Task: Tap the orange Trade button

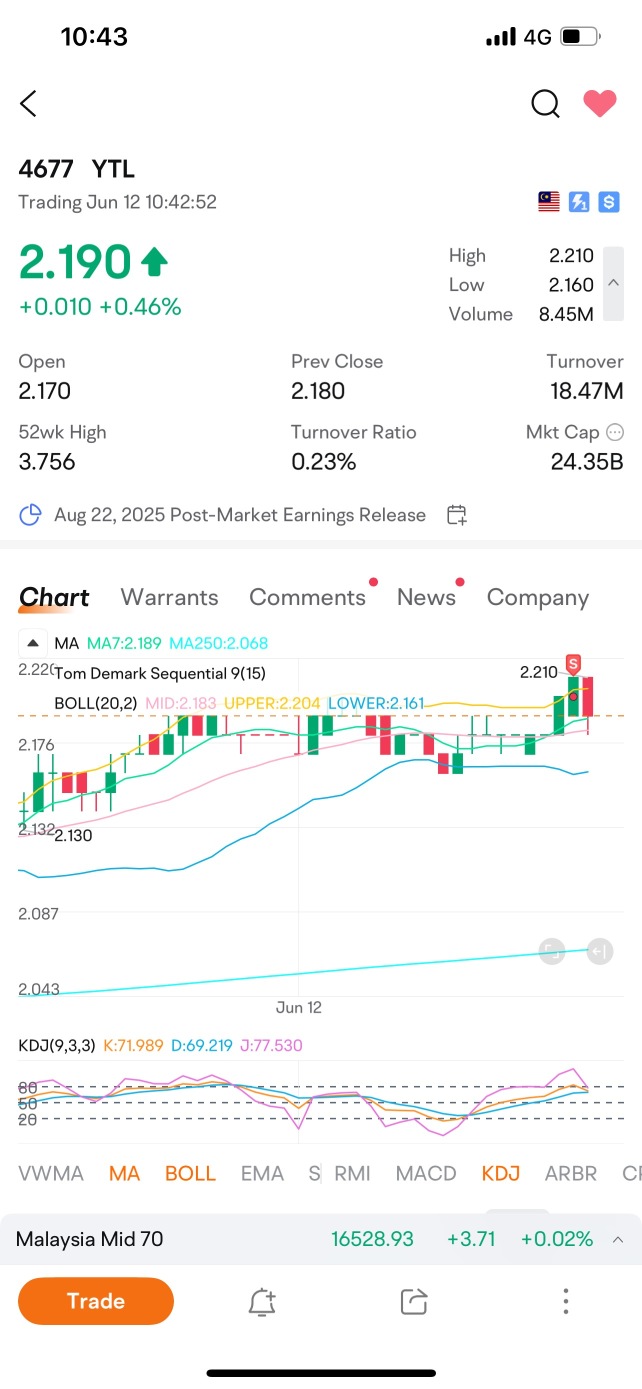Action: pyautogui.click(x=96, y=1301)
